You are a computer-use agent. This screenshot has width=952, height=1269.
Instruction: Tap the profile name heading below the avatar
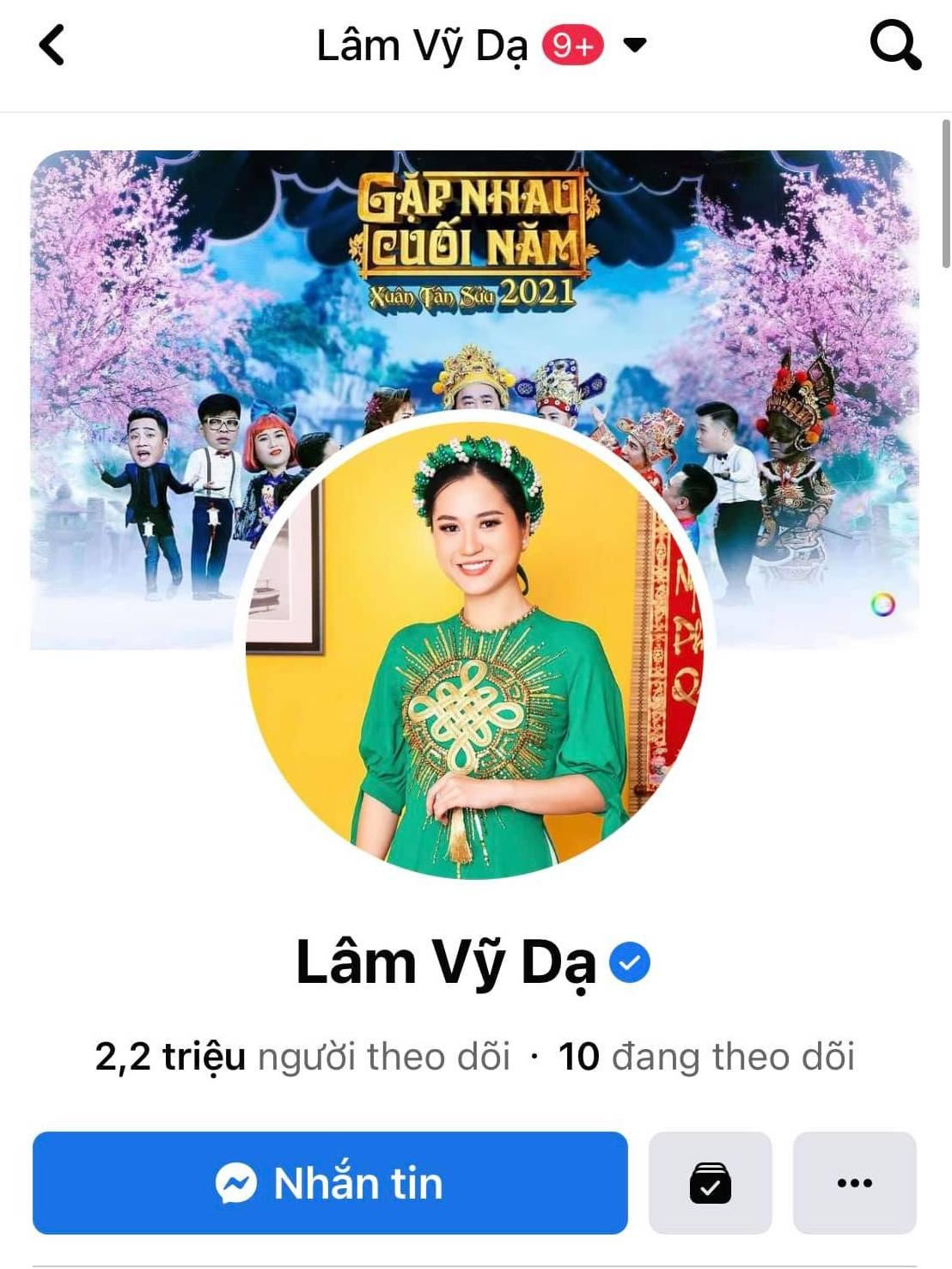[x=447, y=962]
